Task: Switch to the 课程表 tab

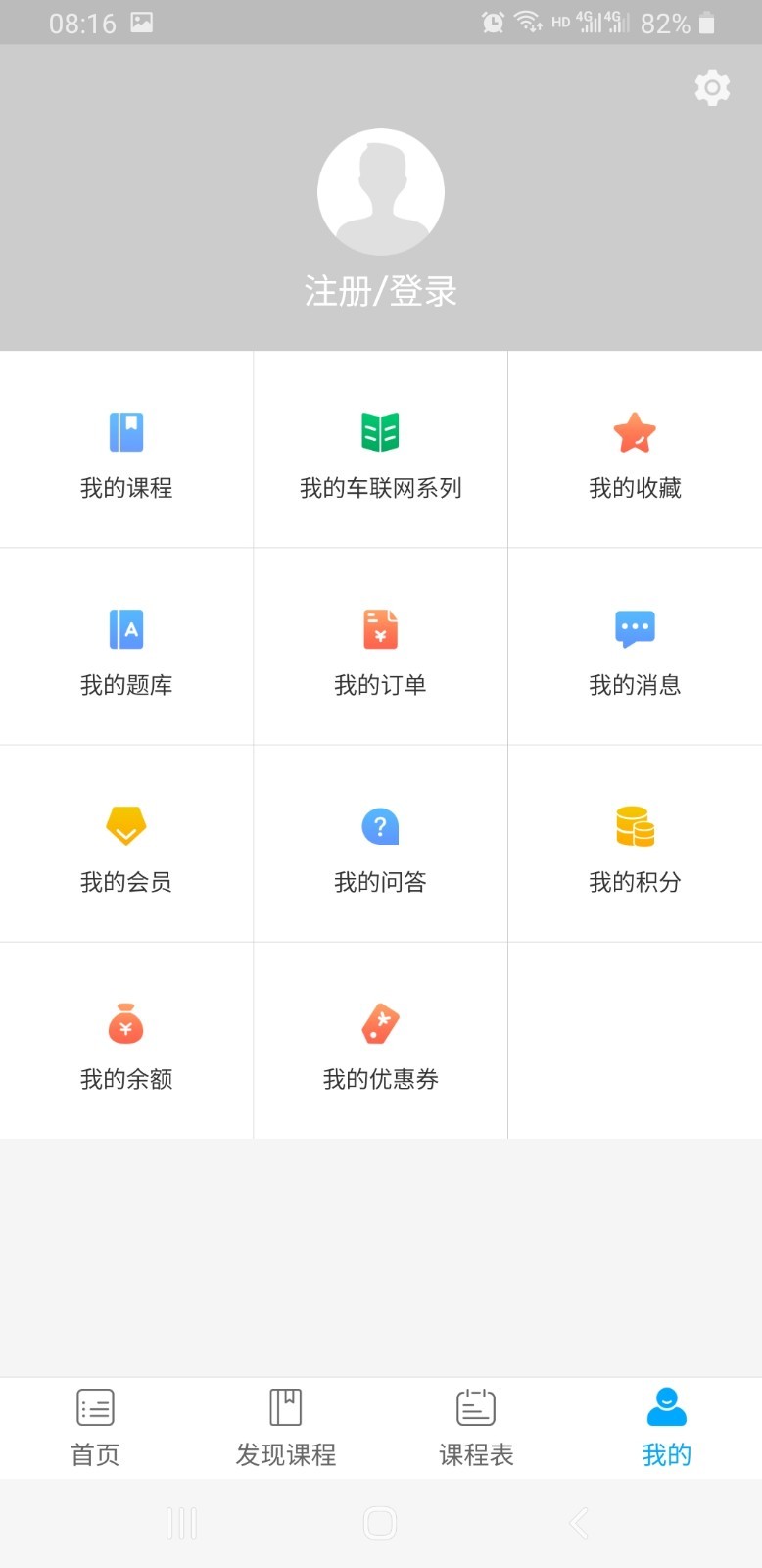Action: click(476, 1427)
